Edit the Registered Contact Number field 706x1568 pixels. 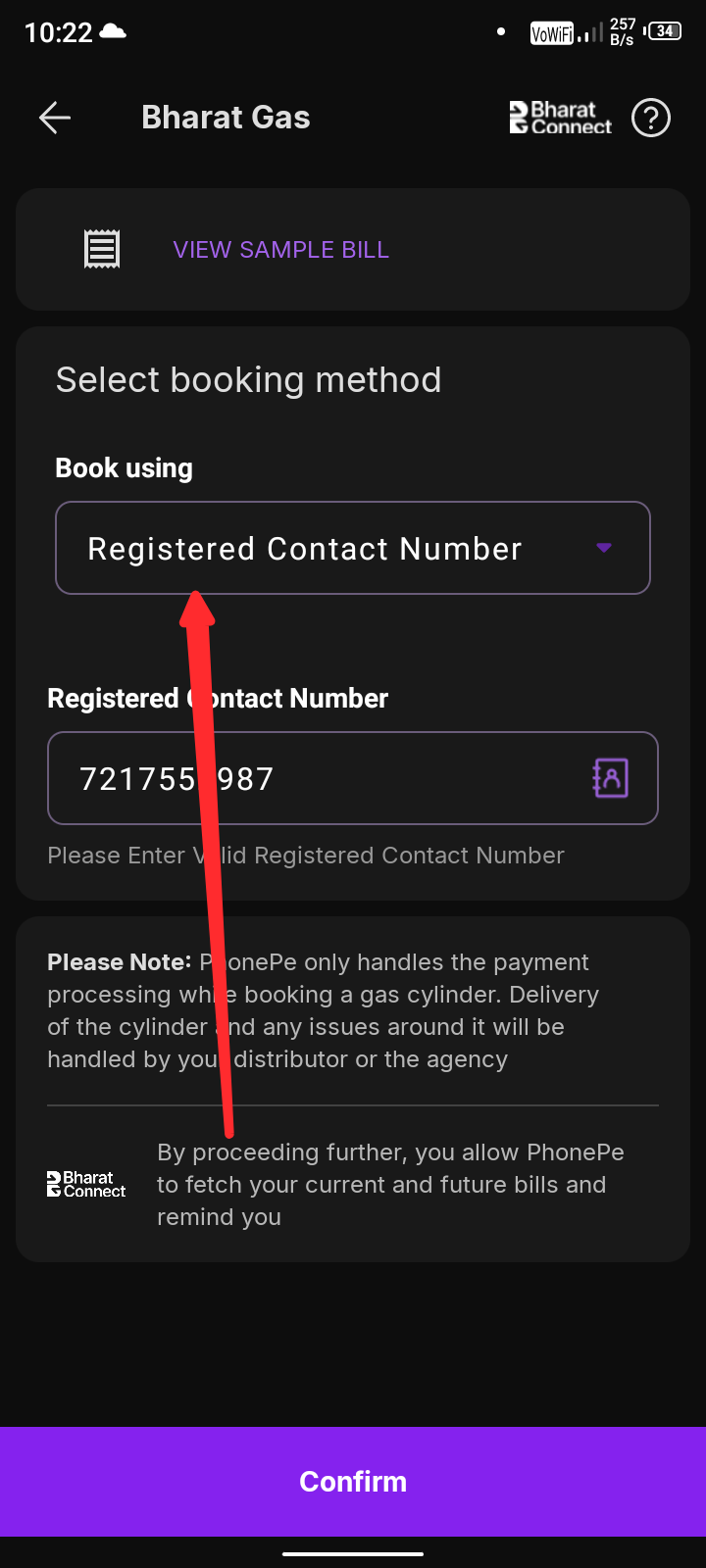tap(314, 779)
